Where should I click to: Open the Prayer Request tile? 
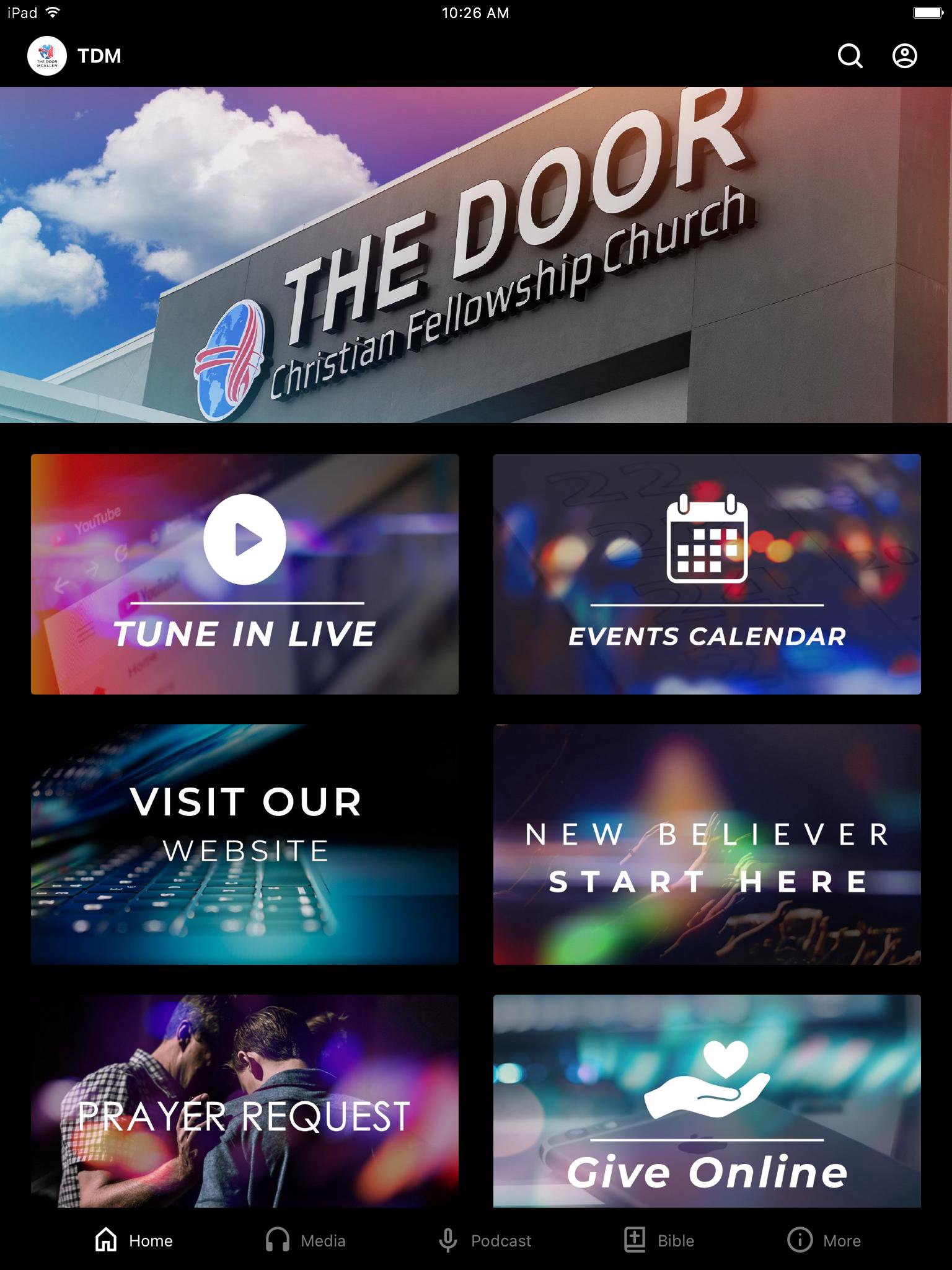pos(245,1101)
